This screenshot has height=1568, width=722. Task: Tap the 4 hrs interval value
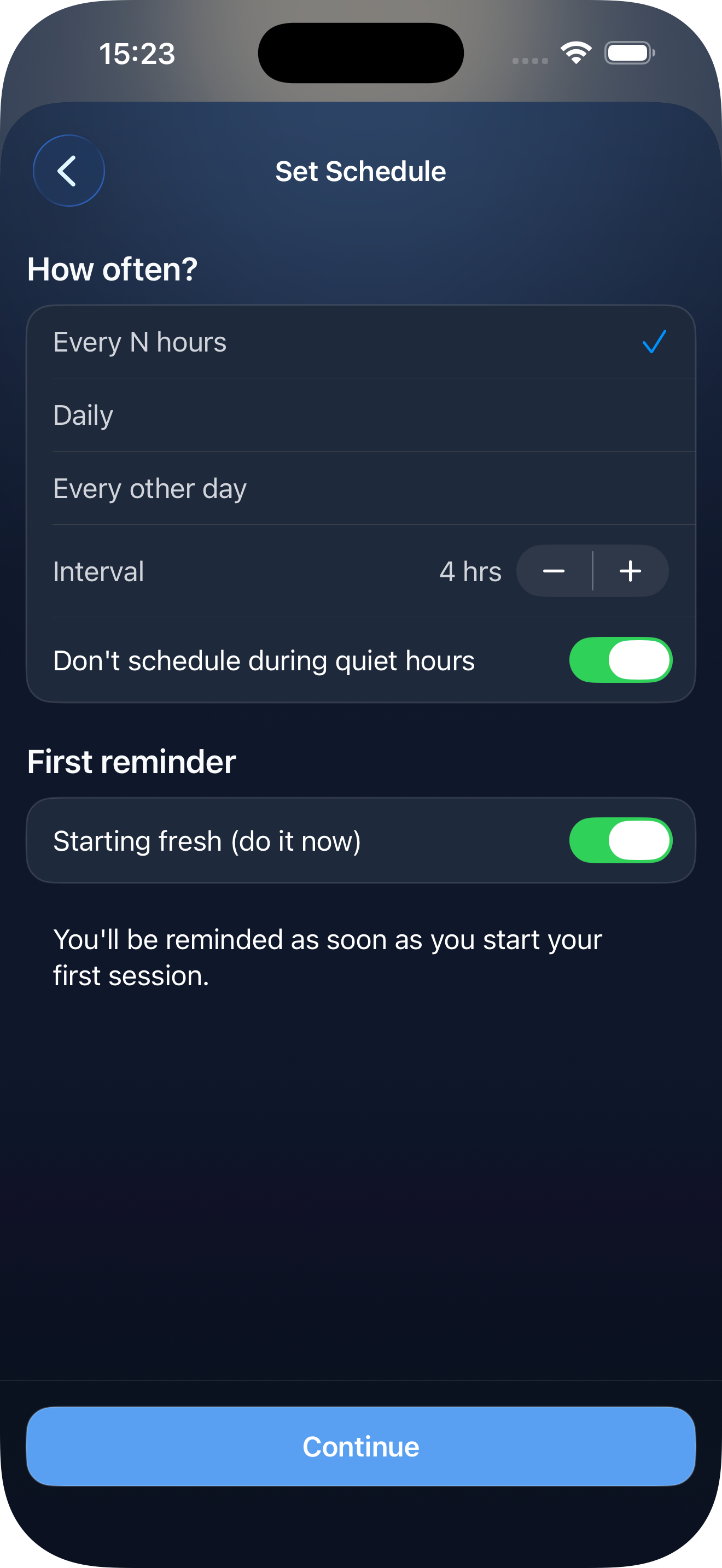click(470, 571)
